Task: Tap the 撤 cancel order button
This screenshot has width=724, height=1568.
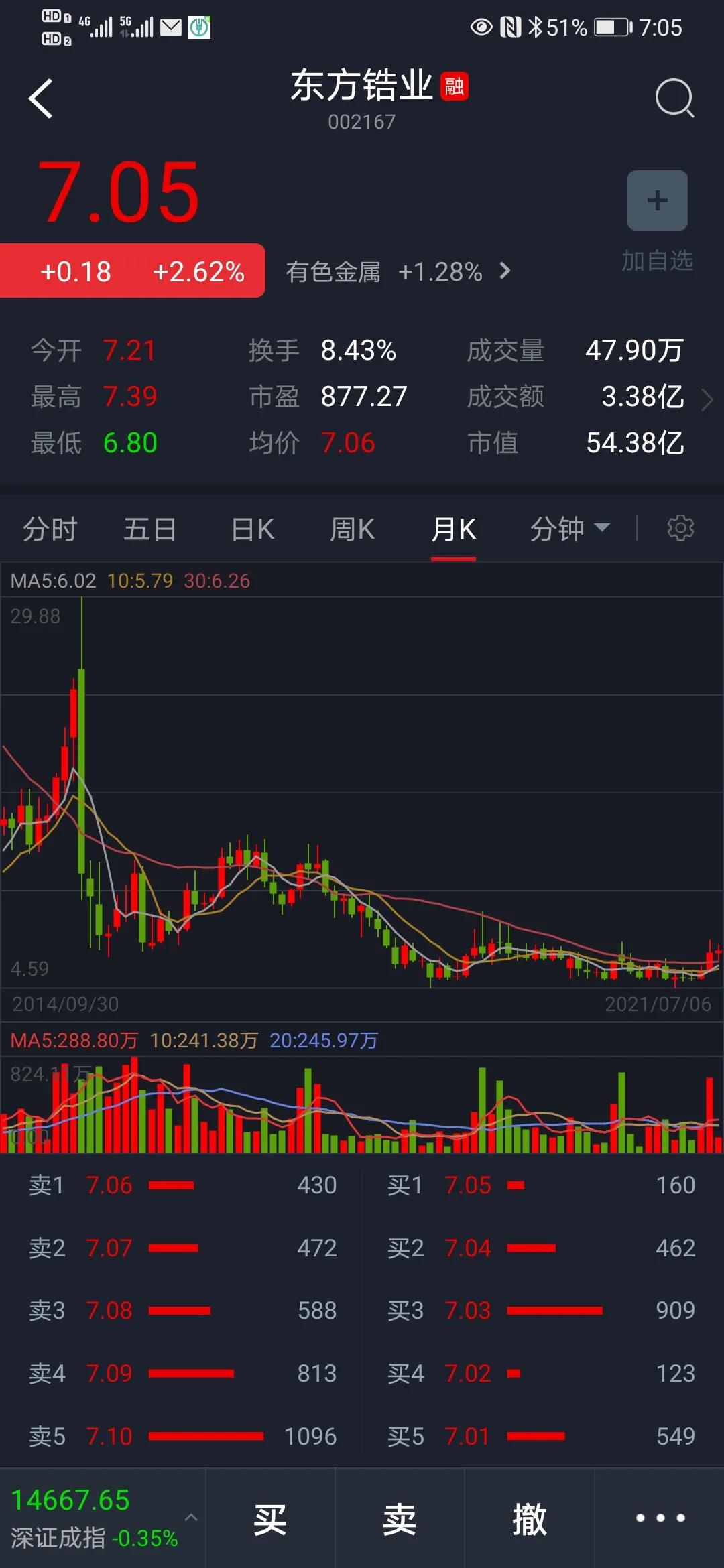Action: click(x=529, y=1518)
